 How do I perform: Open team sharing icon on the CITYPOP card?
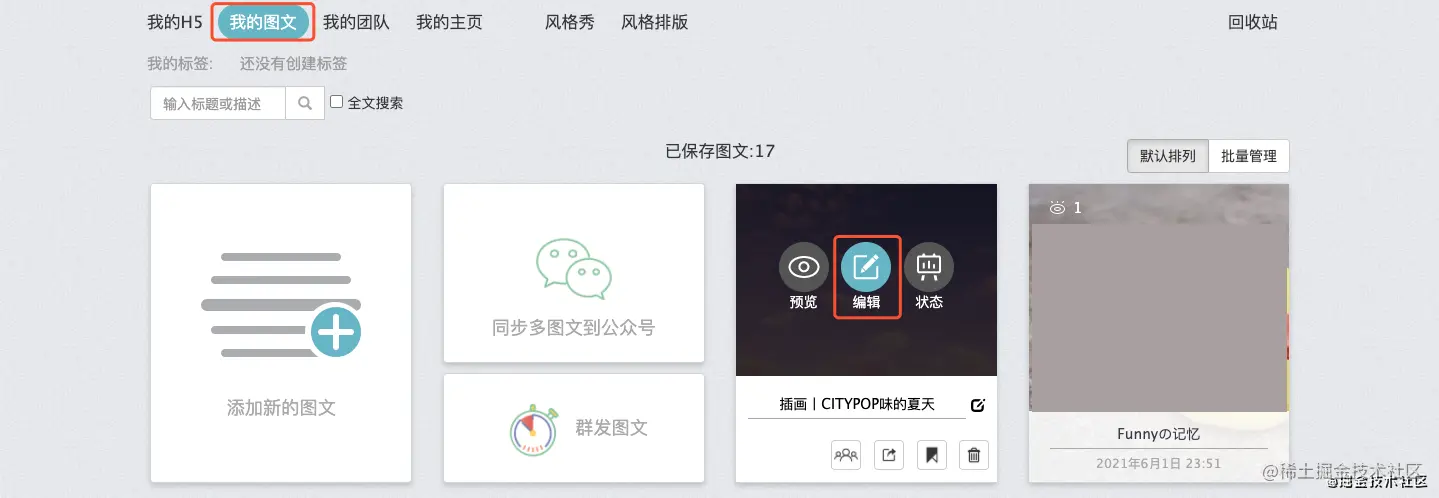click(x=846, y=455)
